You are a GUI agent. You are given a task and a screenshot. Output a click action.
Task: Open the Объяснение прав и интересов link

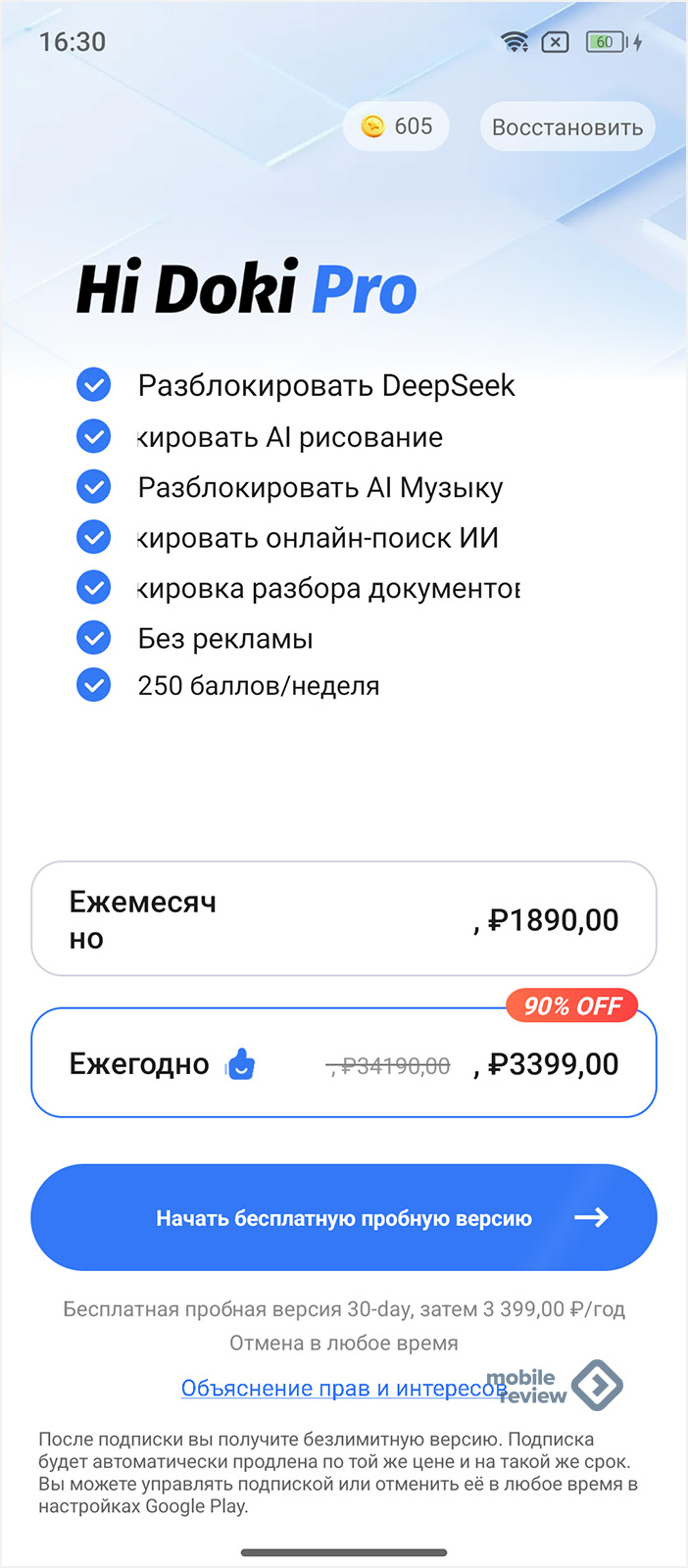pos(344,1388)
